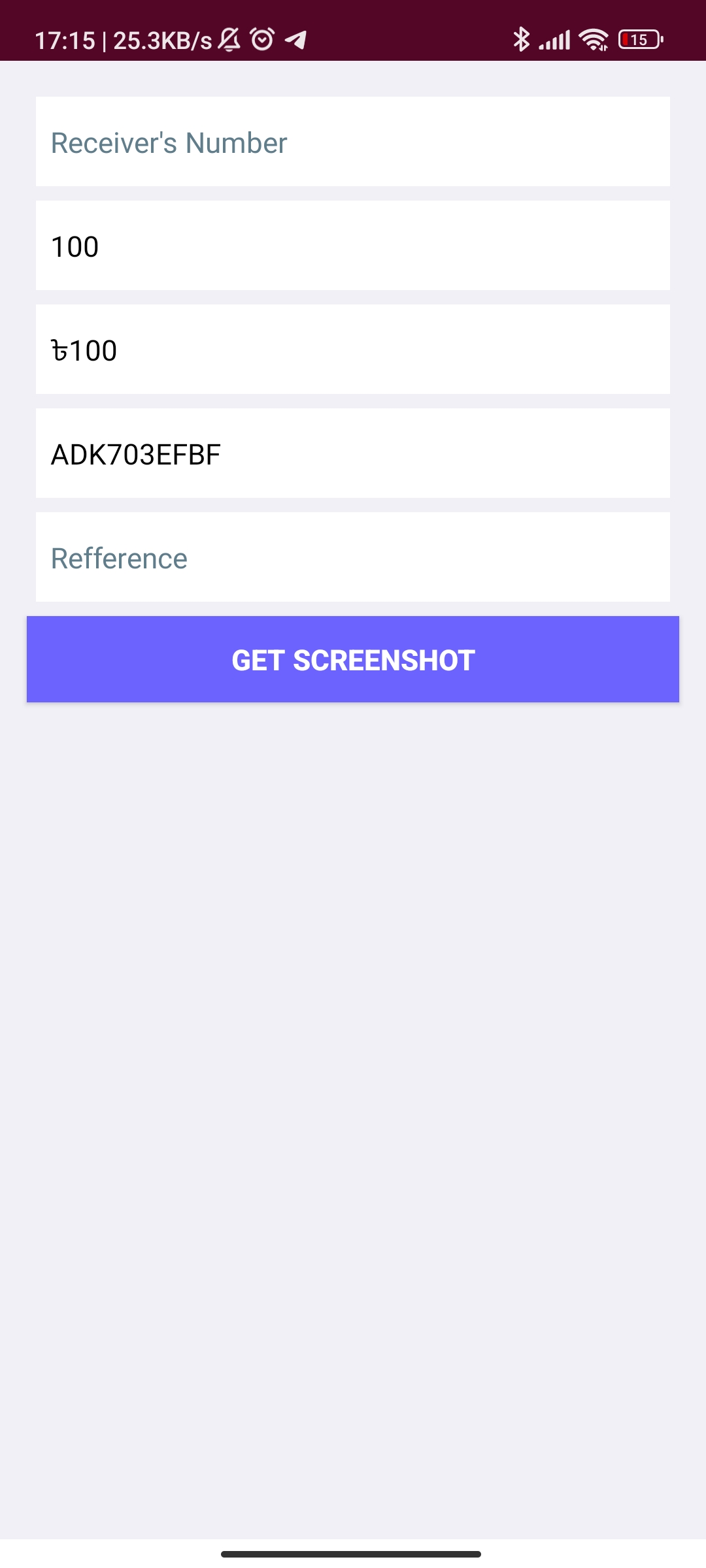The image size is (706, 1568).
Task: Tap the Receiver's Number field
Action: tap(353, 142)
